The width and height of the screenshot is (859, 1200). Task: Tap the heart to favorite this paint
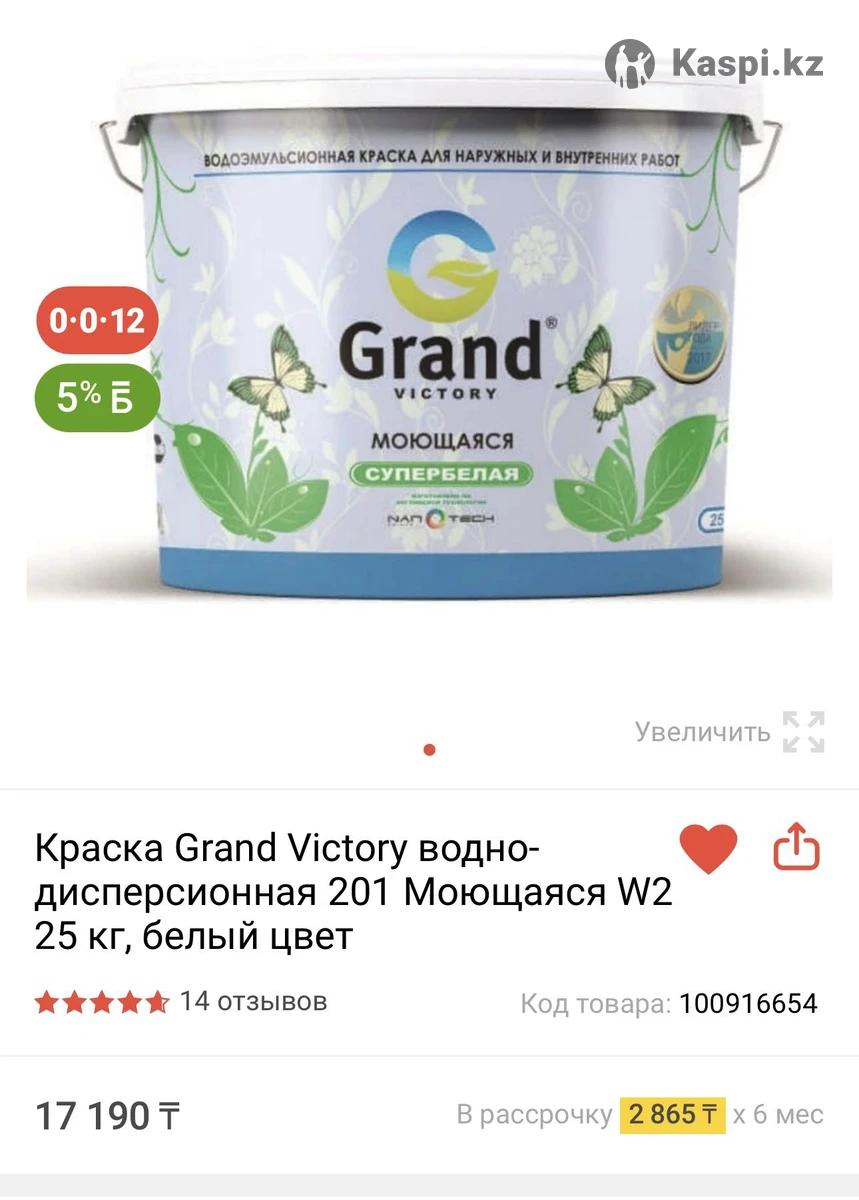click(708, 849)
